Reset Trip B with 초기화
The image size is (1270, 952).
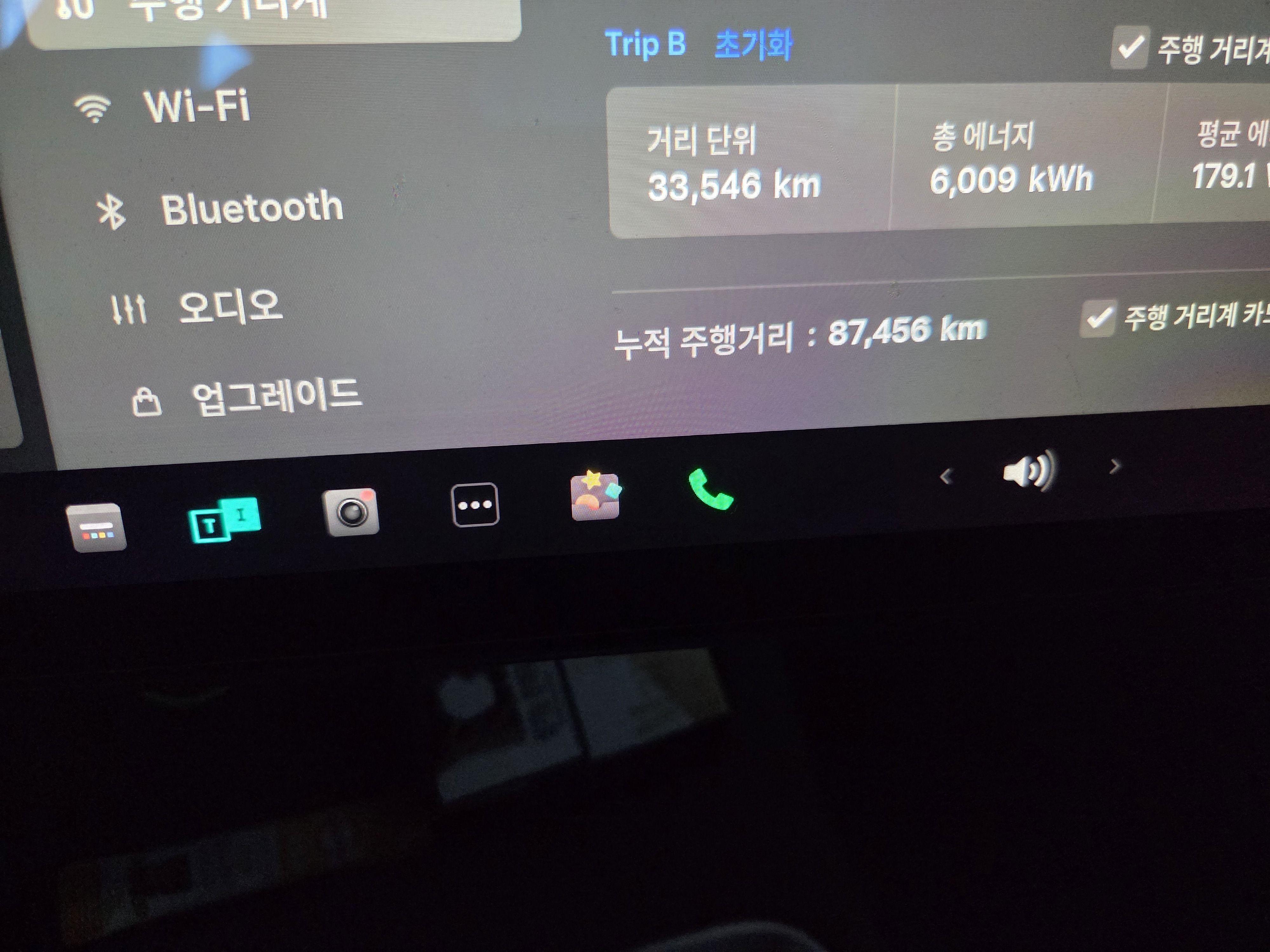tap(753, 45)
